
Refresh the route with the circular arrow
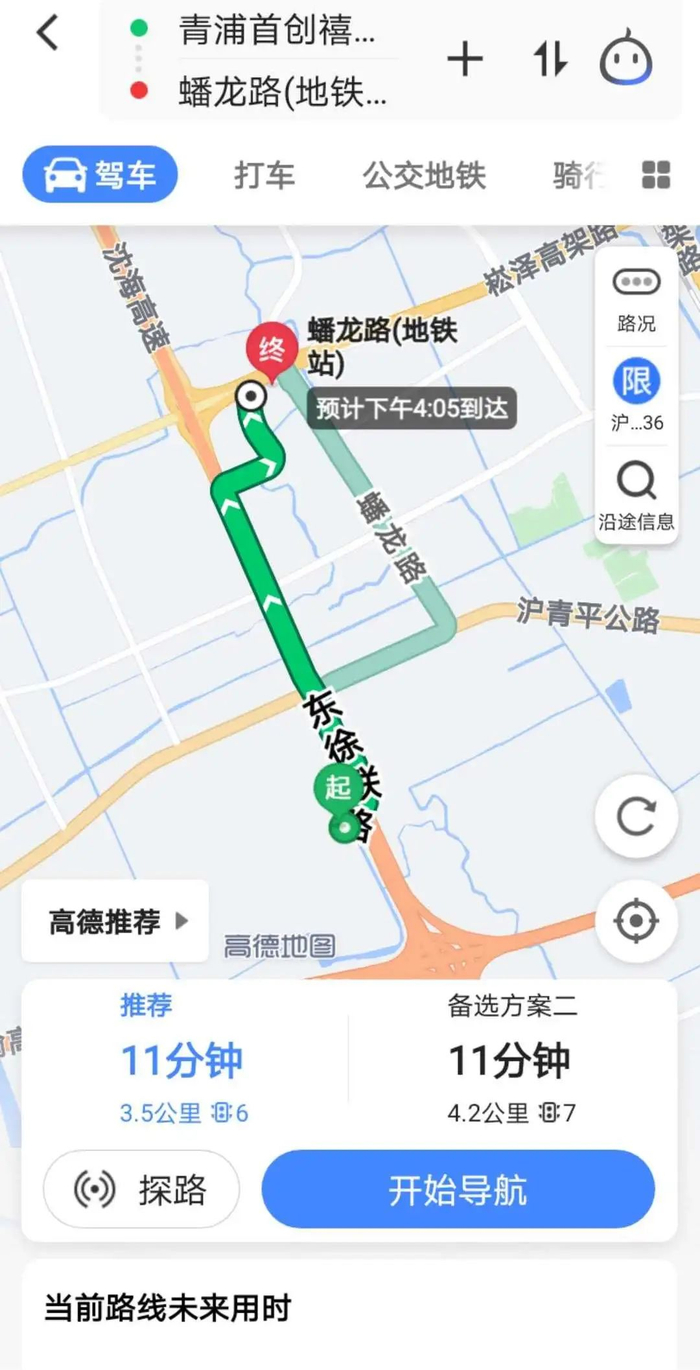[637, 816]
